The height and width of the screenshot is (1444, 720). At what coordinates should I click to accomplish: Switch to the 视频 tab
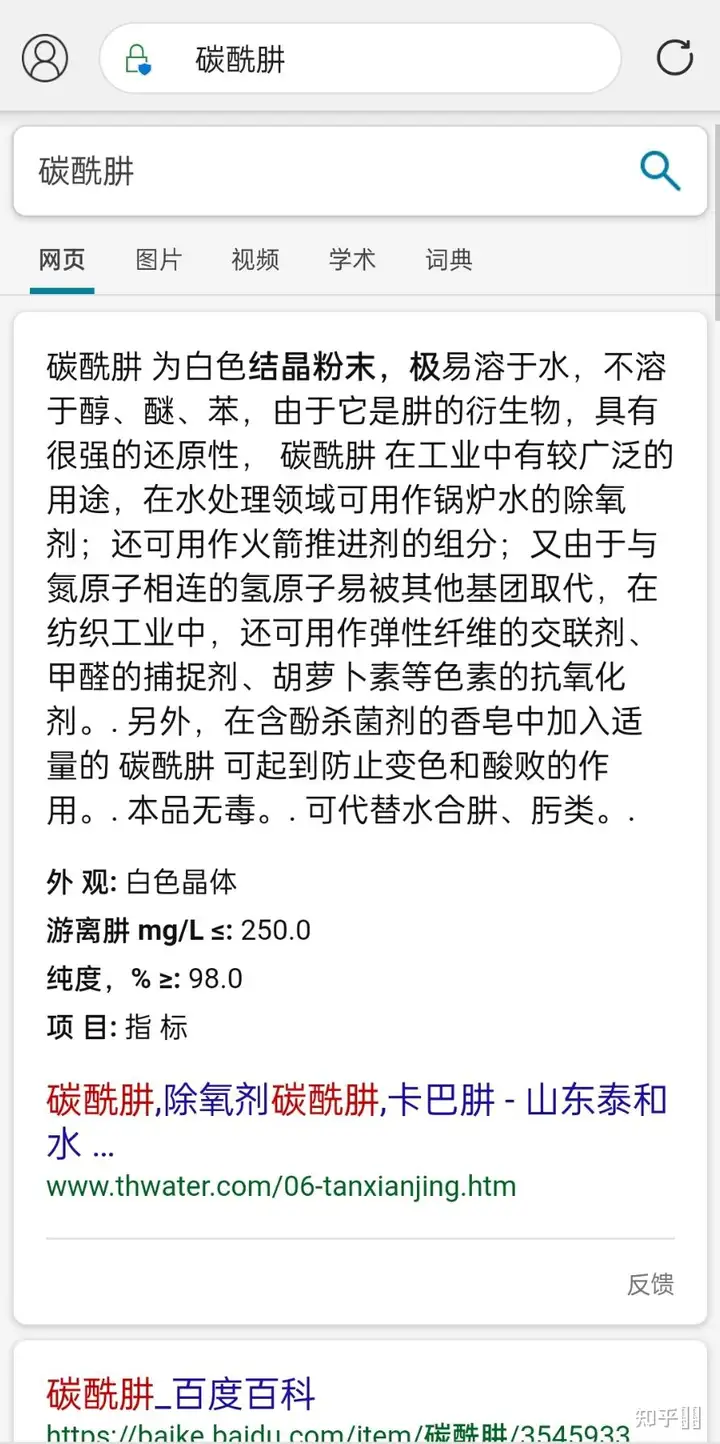255,260
